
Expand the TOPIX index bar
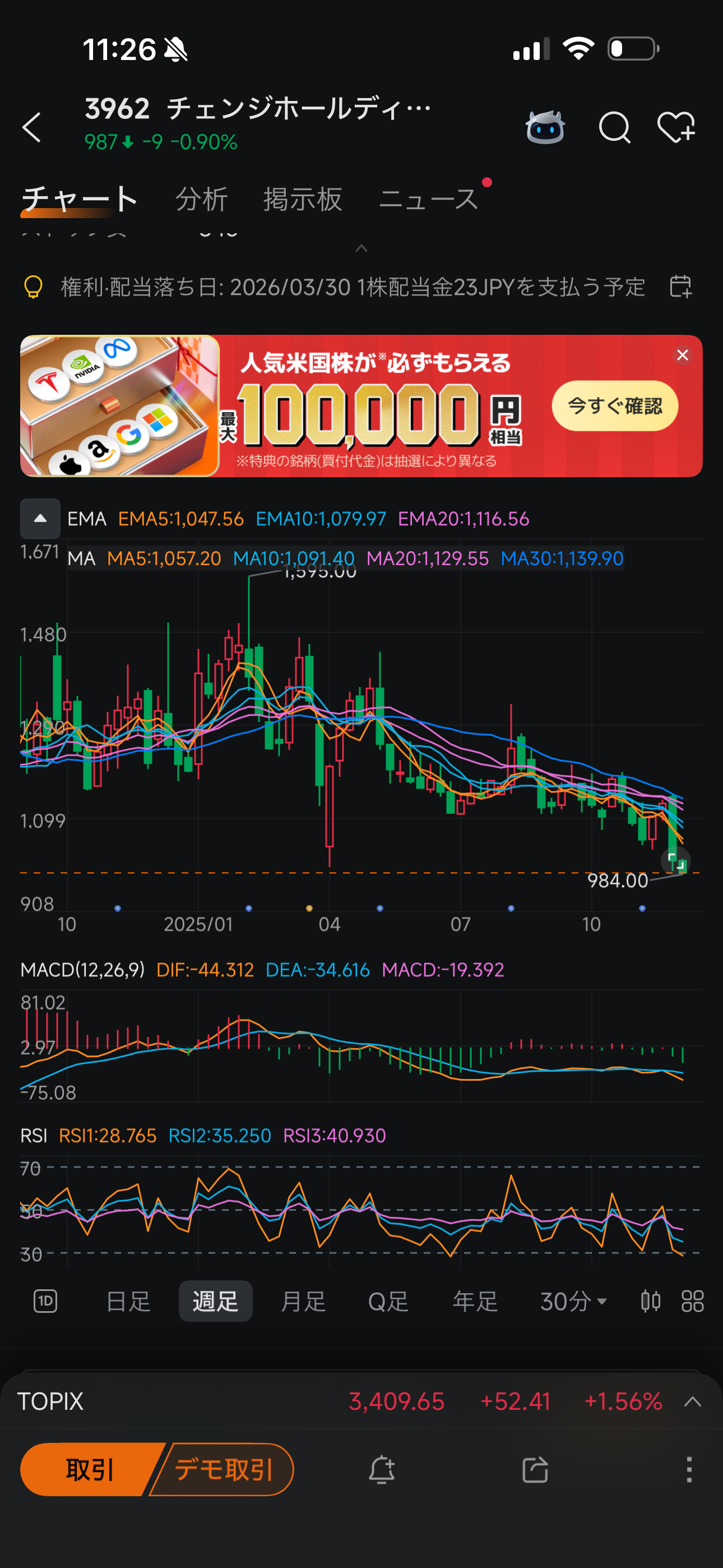tap(692, 1402)
